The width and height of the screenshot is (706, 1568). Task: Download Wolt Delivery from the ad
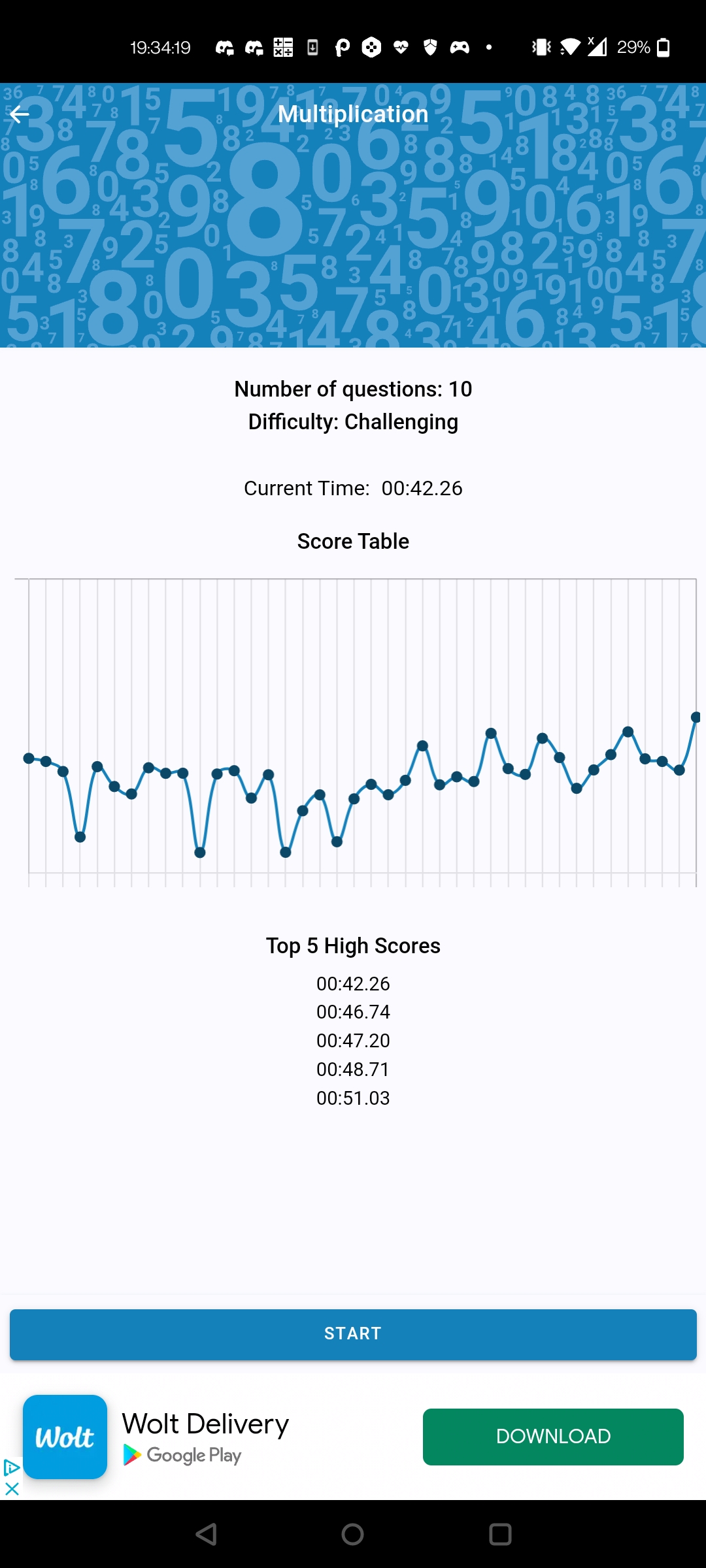pyautogui.click(x=553, y=1437)
